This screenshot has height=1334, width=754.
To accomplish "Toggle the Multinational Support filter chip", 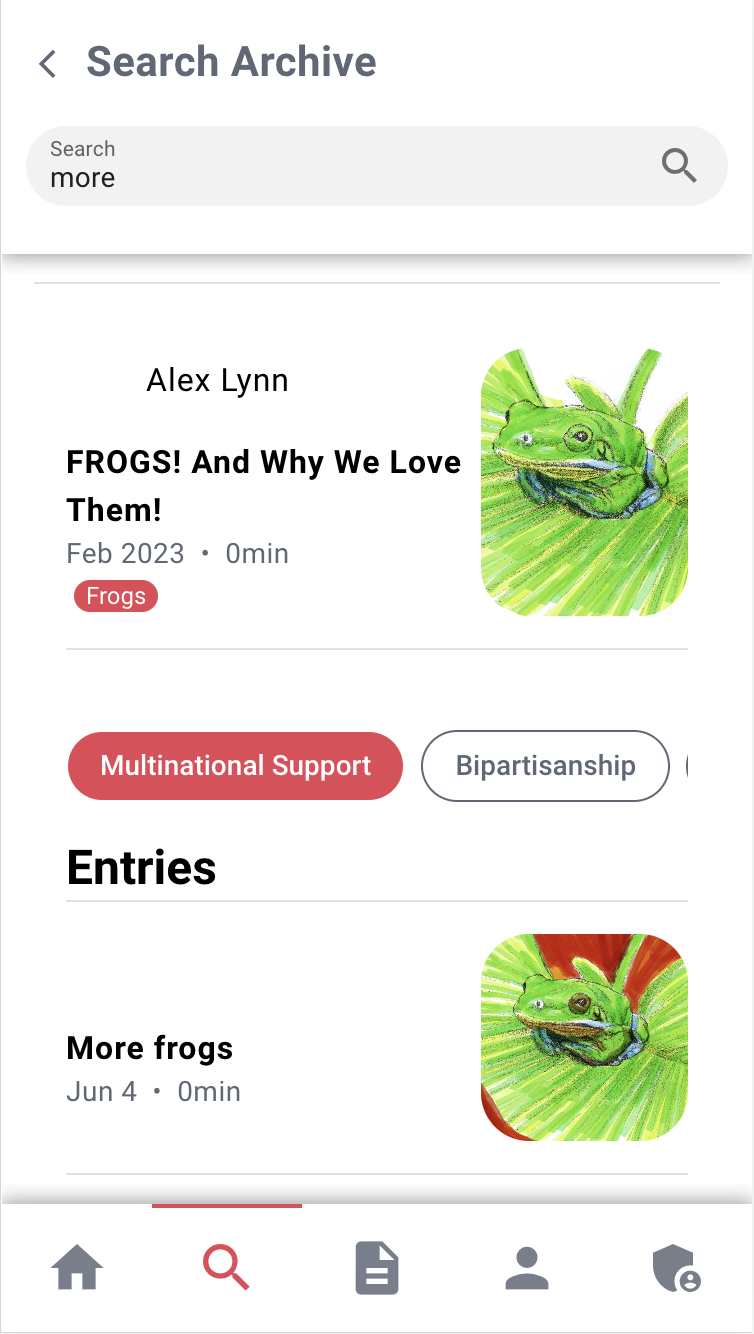I will coord(234,765).
